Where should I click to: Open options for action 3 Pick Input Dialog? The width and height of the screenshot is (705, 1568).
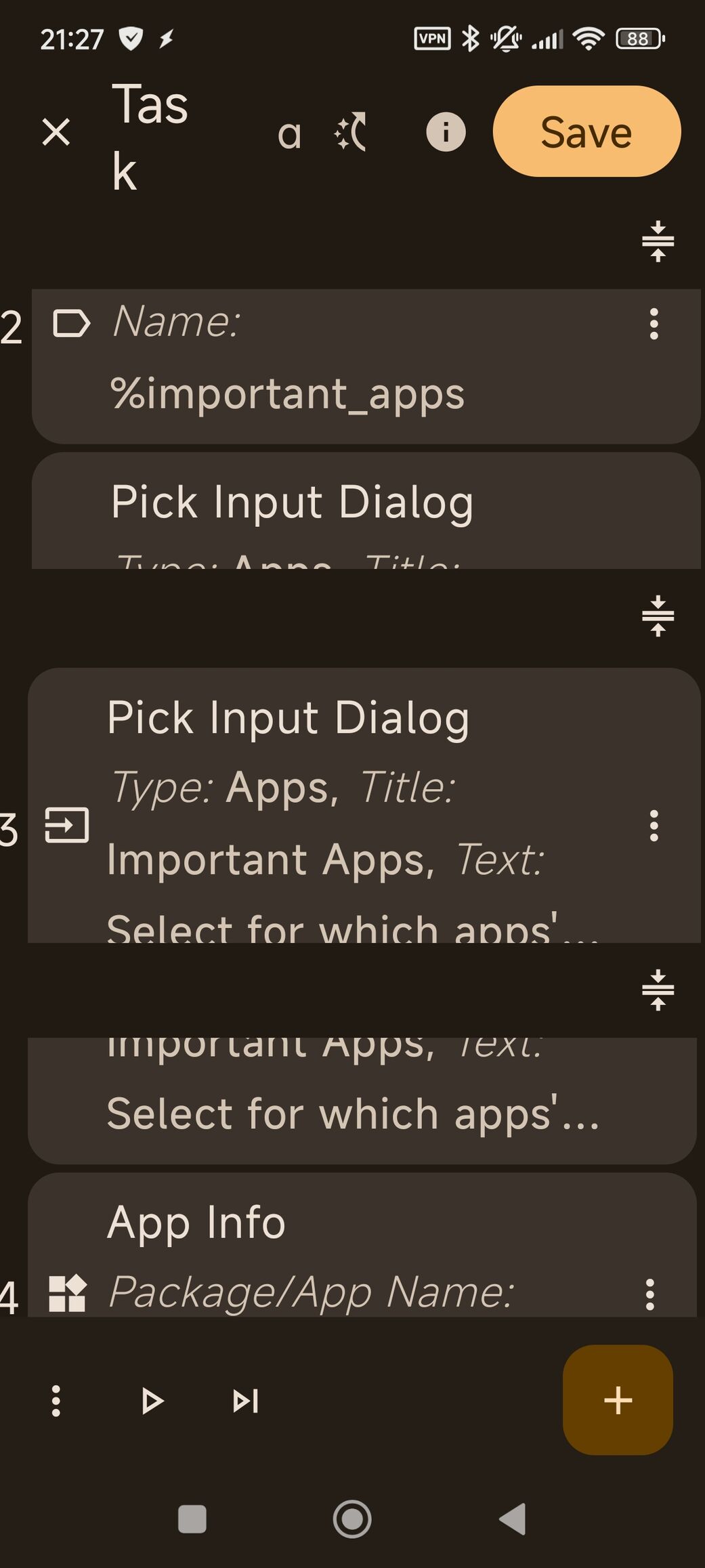[x=654, y=826]
